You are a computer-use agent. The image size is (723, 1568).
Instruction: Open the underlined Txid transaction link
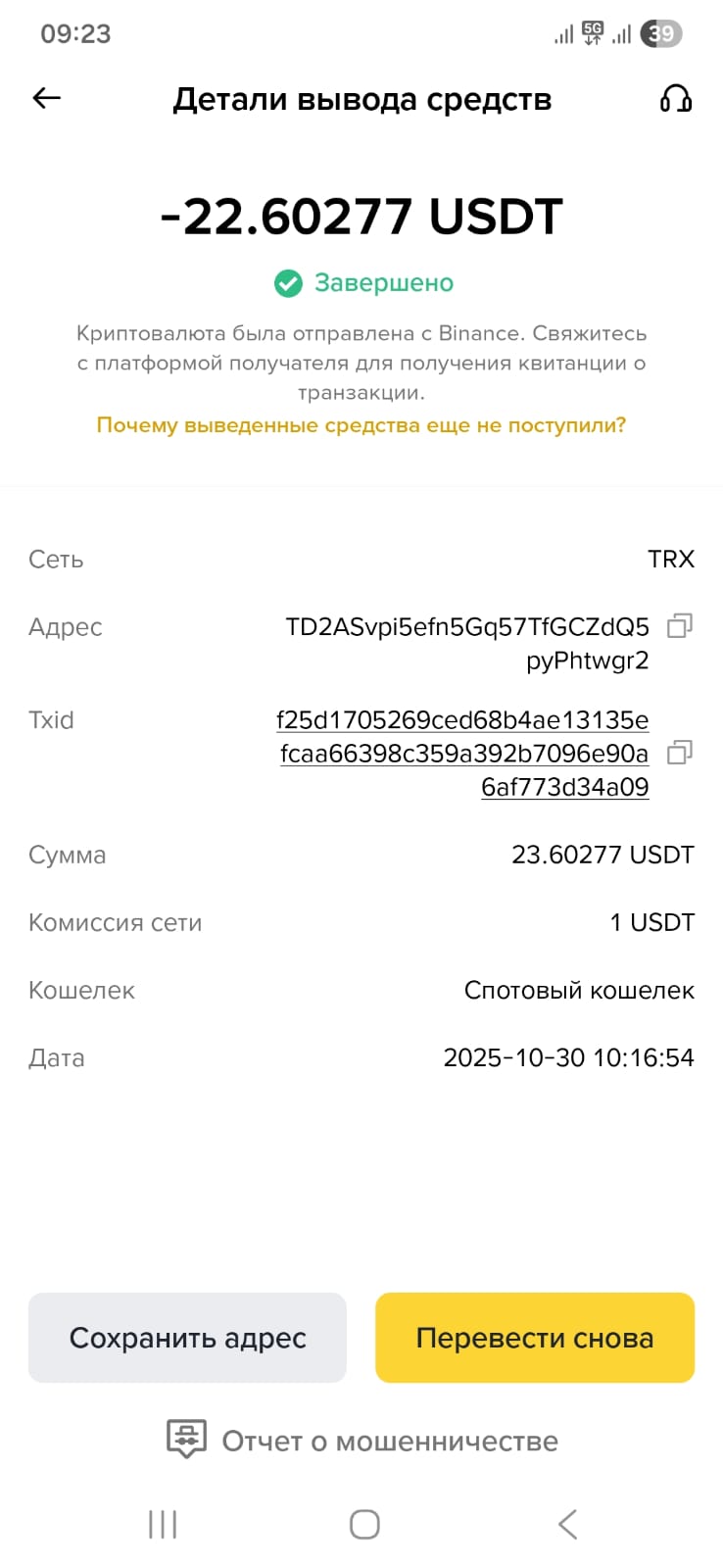pos(463,753)
